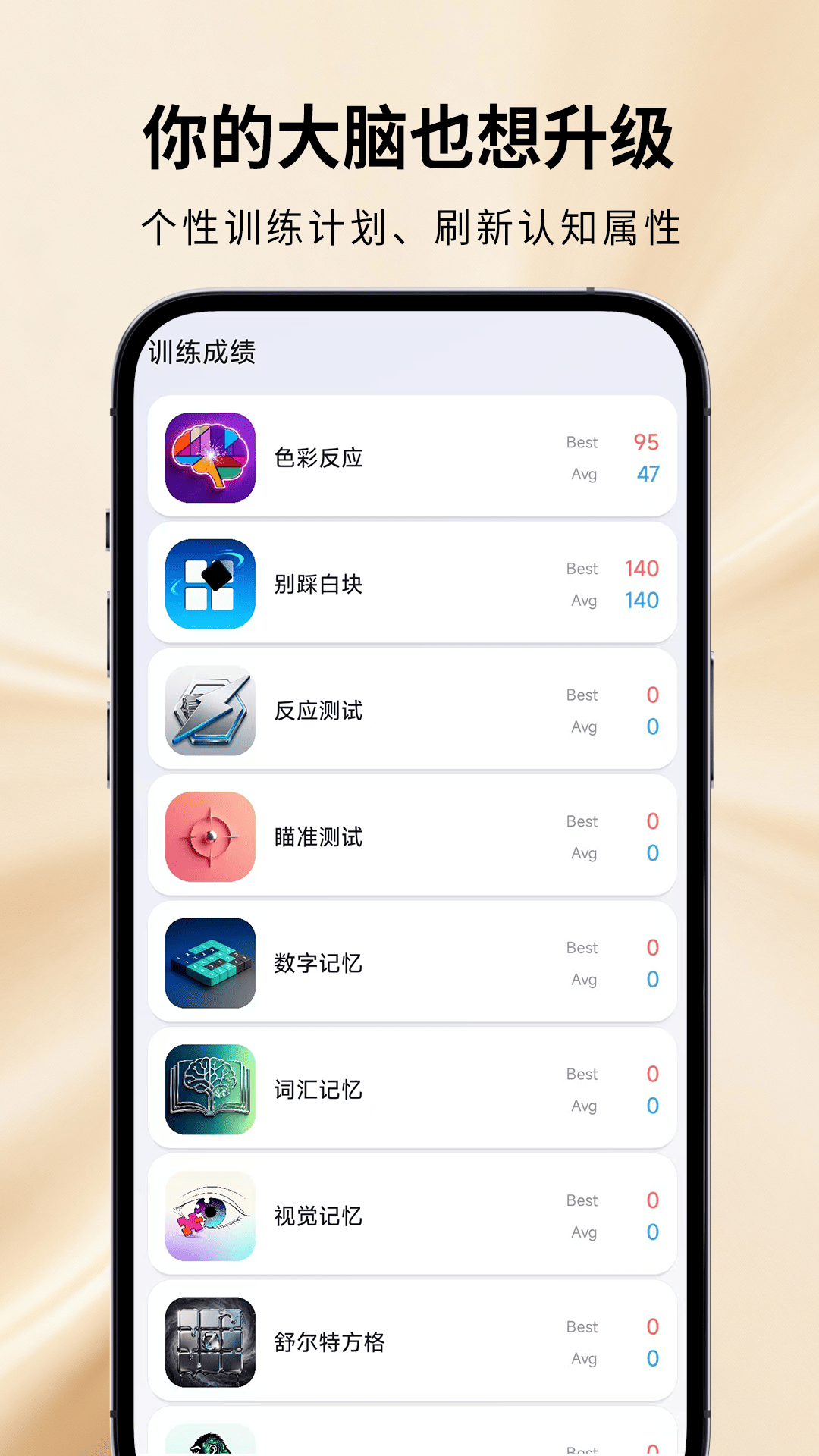Tap the Avg score 140 value
This screenshot has height=1456, width=819.
641,601
